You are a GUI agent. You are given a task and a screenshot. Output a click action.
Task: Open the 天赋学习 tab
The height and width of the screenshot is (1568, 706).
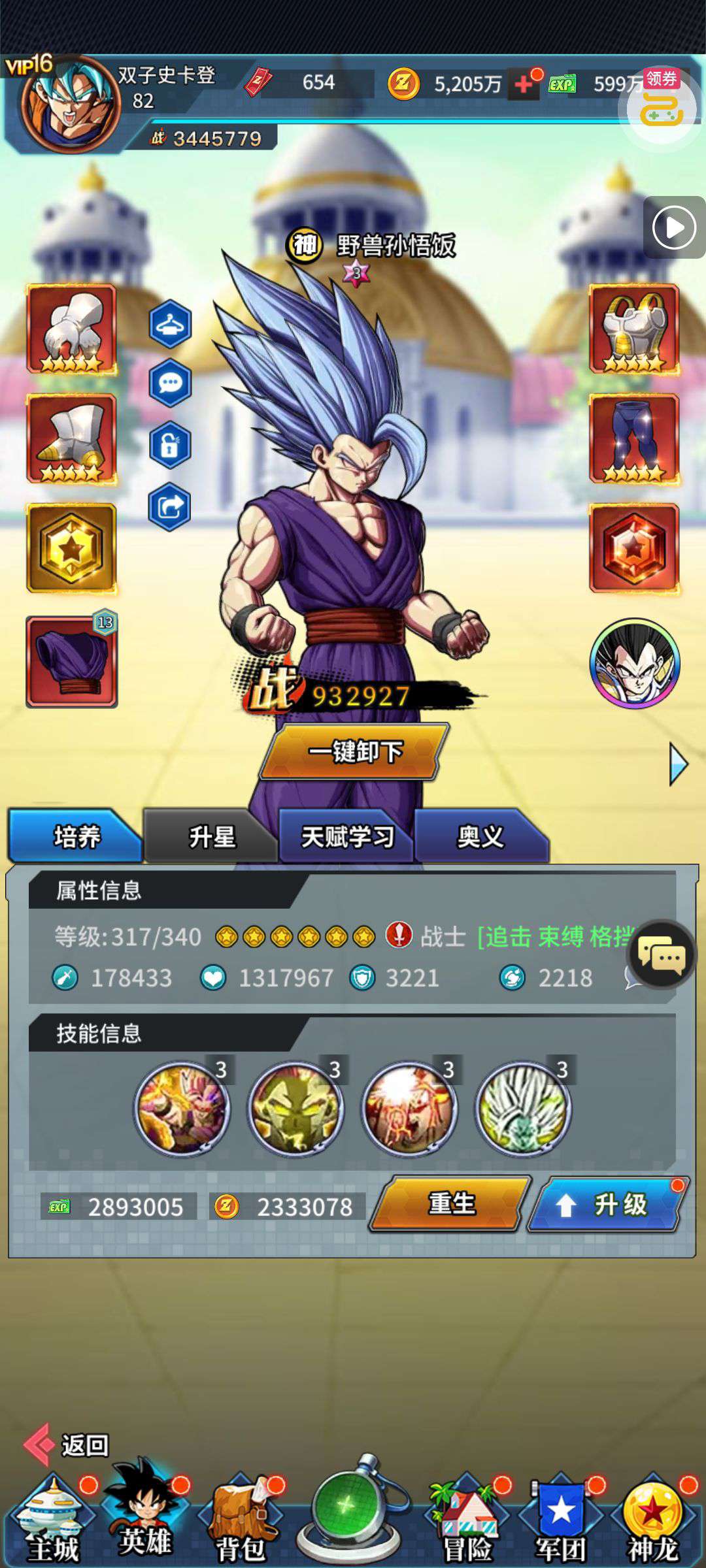346,837
